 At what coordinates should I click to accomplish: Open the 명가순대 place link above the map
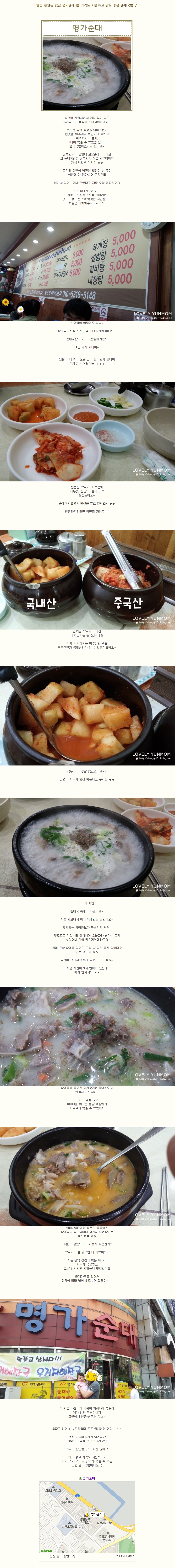click(88, 1478)
